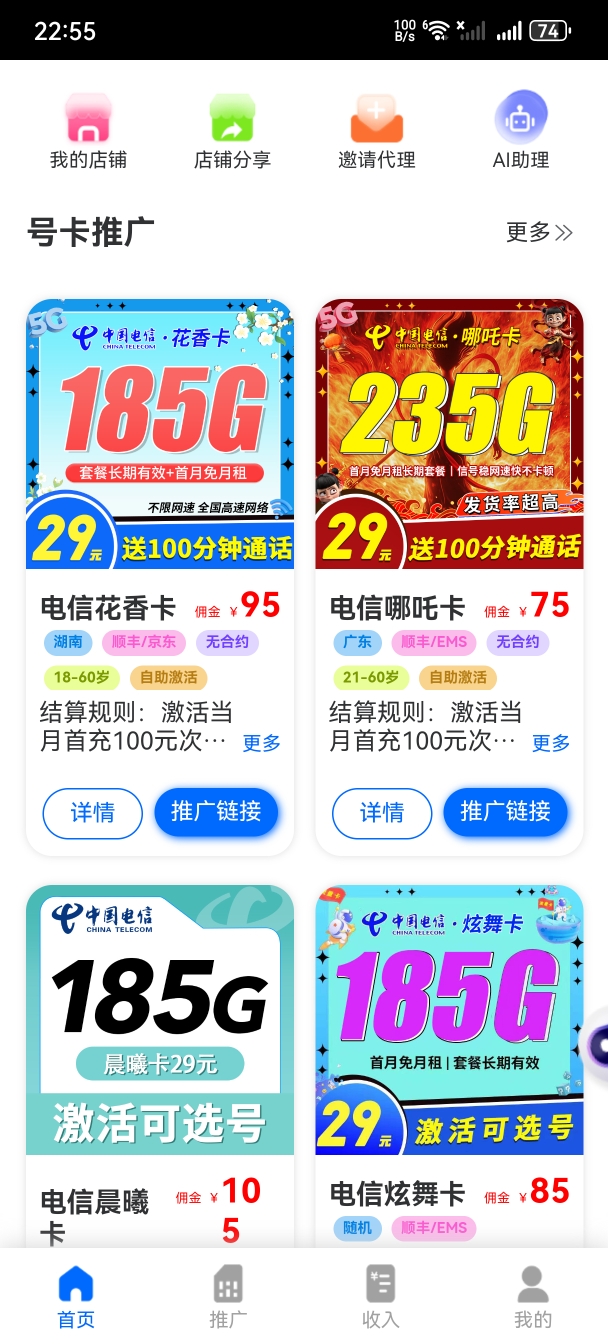Open the 电信炫舞卡 product card
The width and height of the screenshot is (608, 1344).
pyautogui.click(x=449, y=1020)
